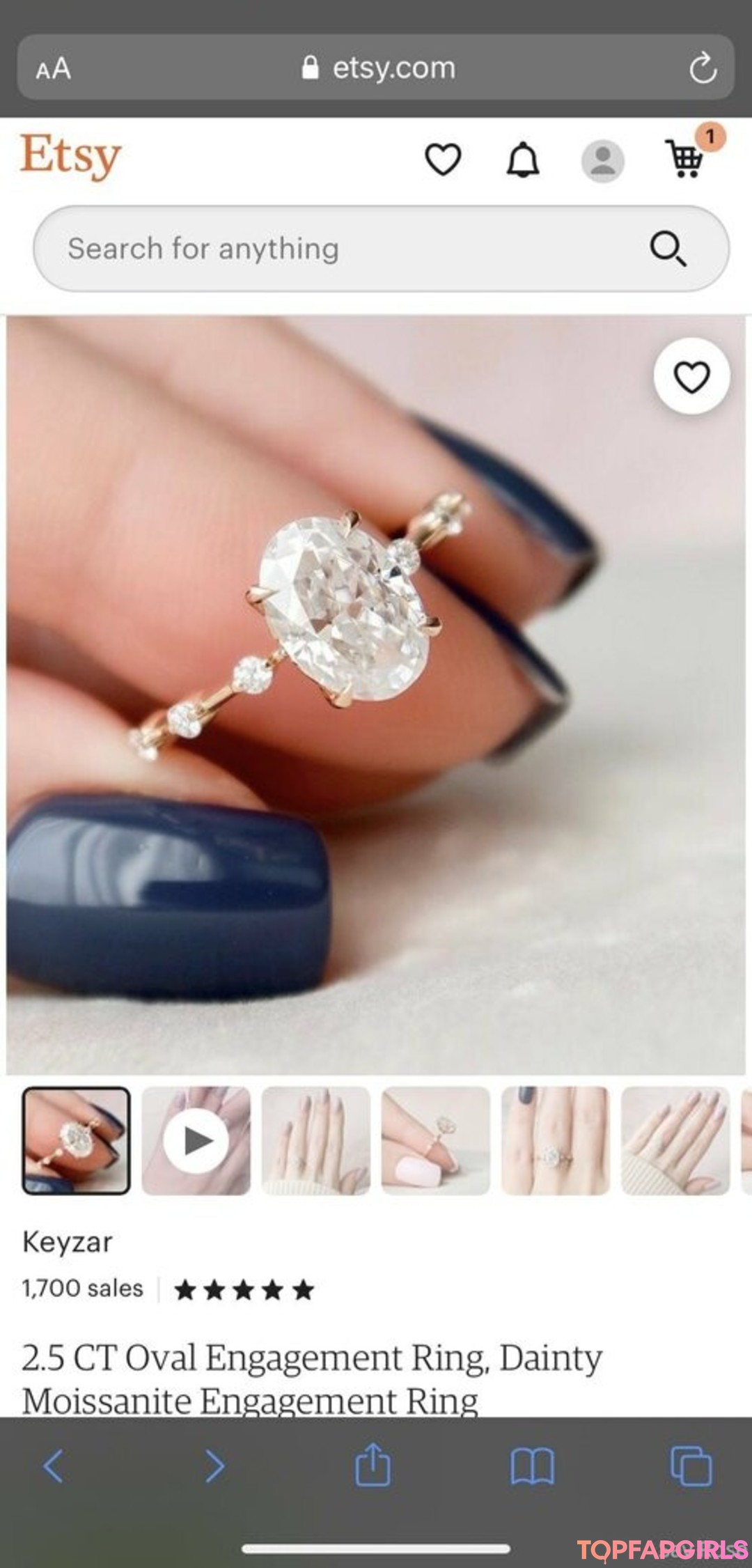View the thumbnail with light pink nail
Viewport: 752px width, 1568px height.
click(435, 1141)
